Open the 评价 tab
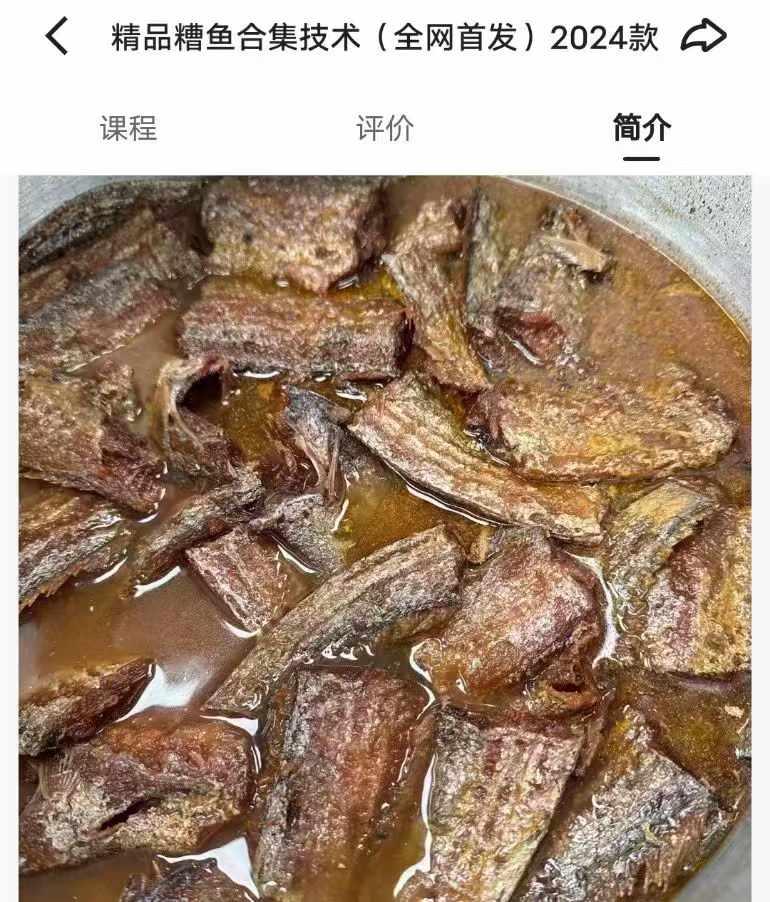 click(385, 128)
